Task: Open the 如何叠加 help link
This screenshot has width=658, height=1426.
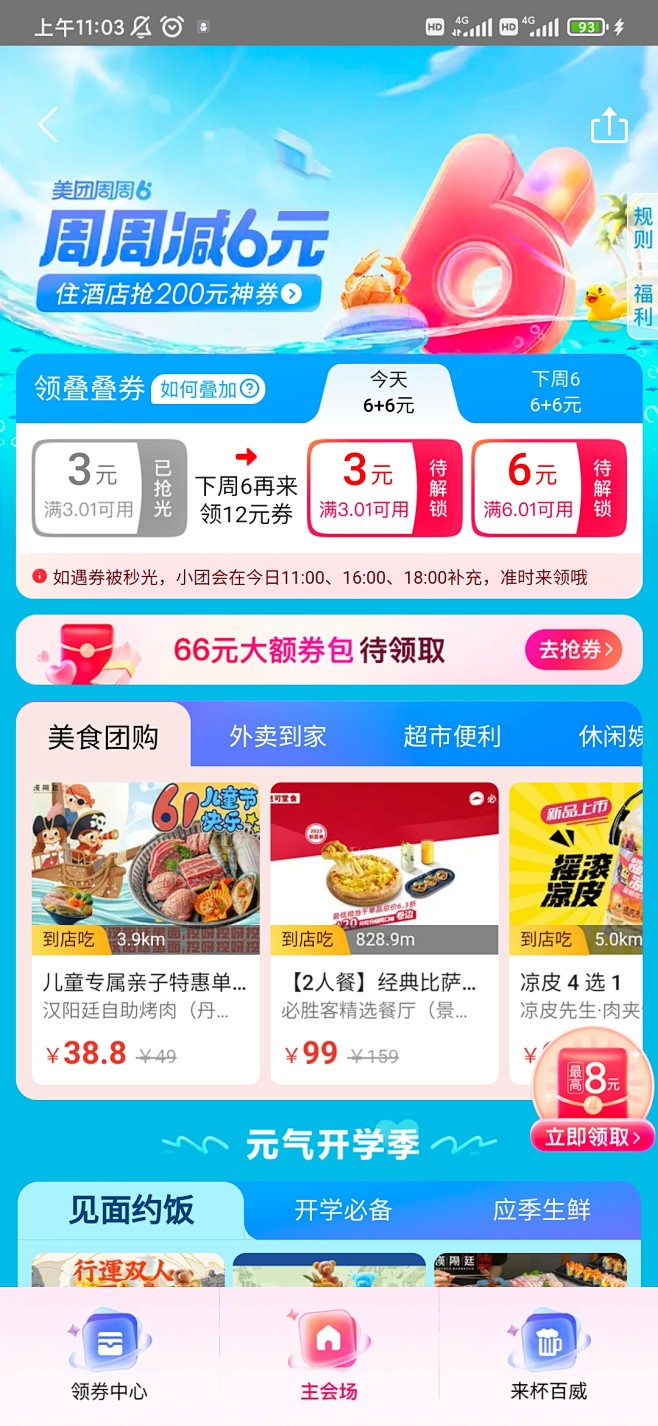Action: [208, 389]
